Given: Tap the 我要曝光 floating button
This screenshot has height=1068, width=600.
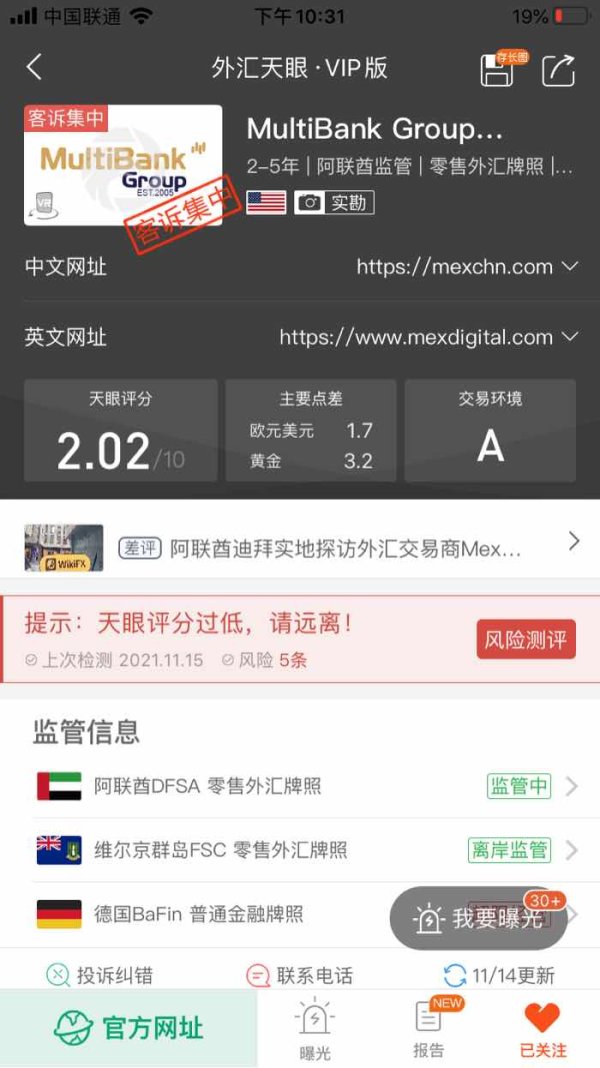Looking at the screenshot, I should click(x=479, y=918).
